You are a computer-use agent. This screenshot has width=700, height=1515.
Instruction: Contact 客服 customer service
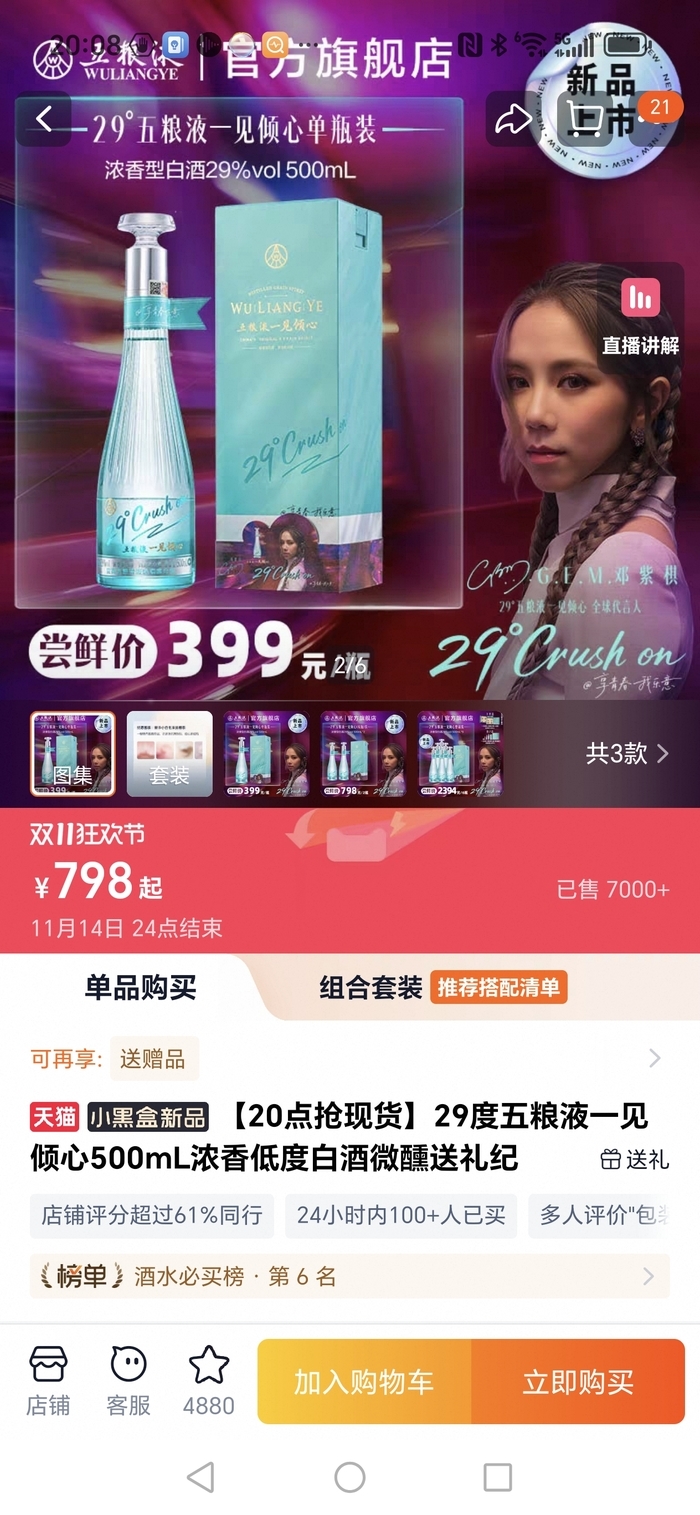(x=128, y=1381)
